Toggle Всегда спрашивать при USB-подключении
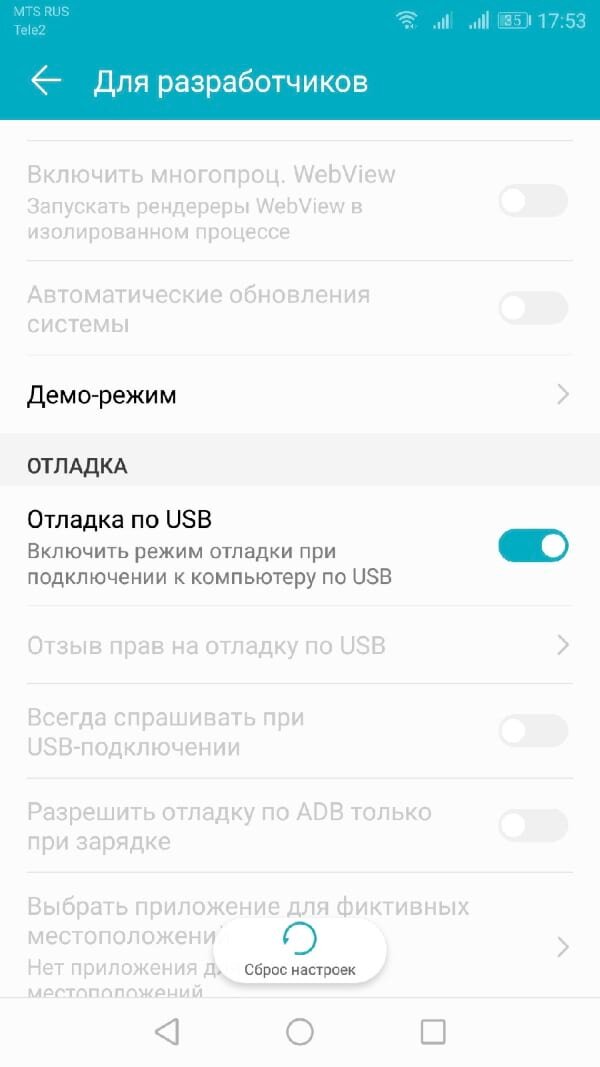Image resolution: width=600 pixels, height=1067 pixels. pos(533,732)
